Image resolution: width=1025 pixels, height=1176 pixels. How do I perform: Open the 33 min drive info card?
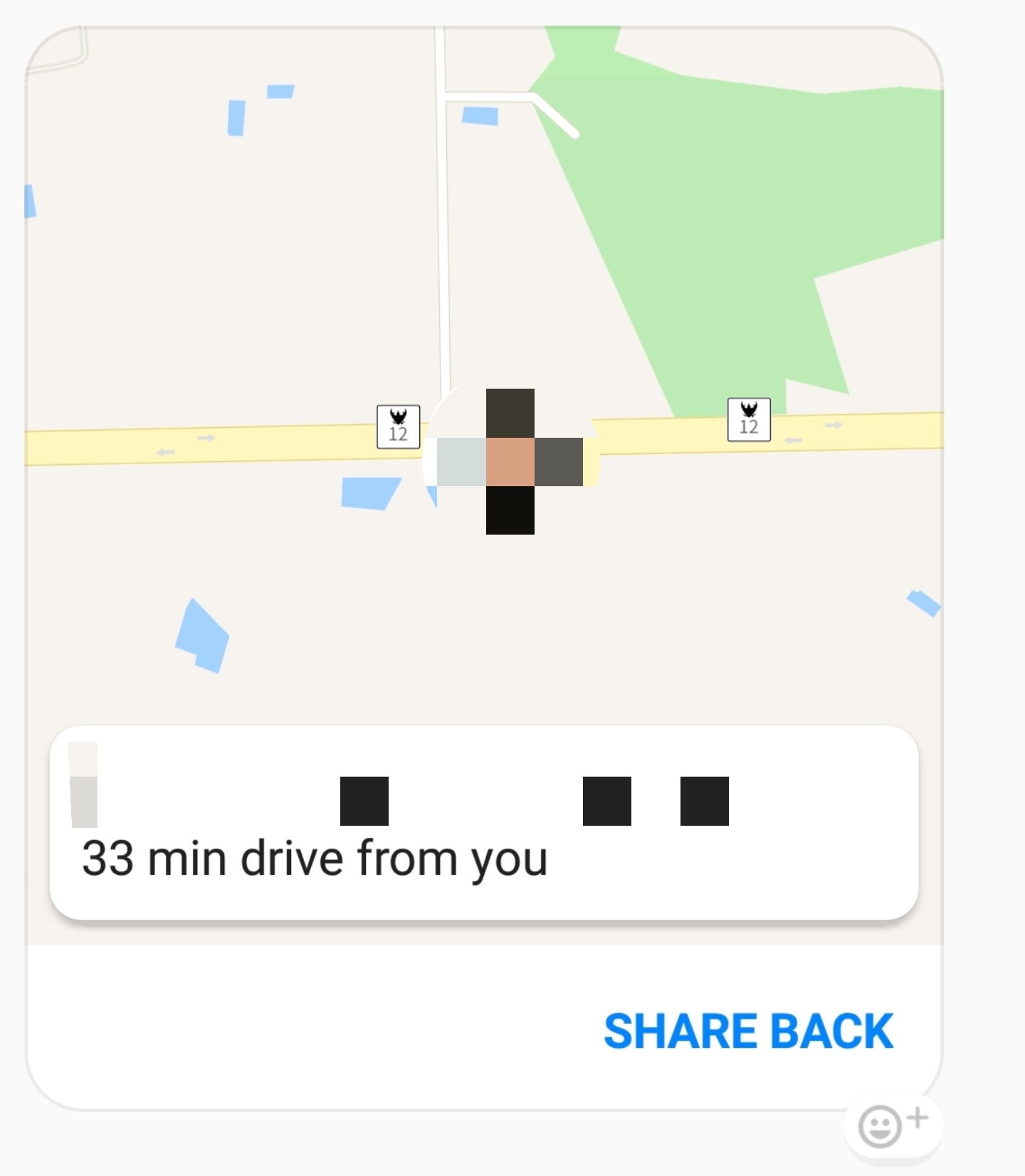tap(484, 823)
